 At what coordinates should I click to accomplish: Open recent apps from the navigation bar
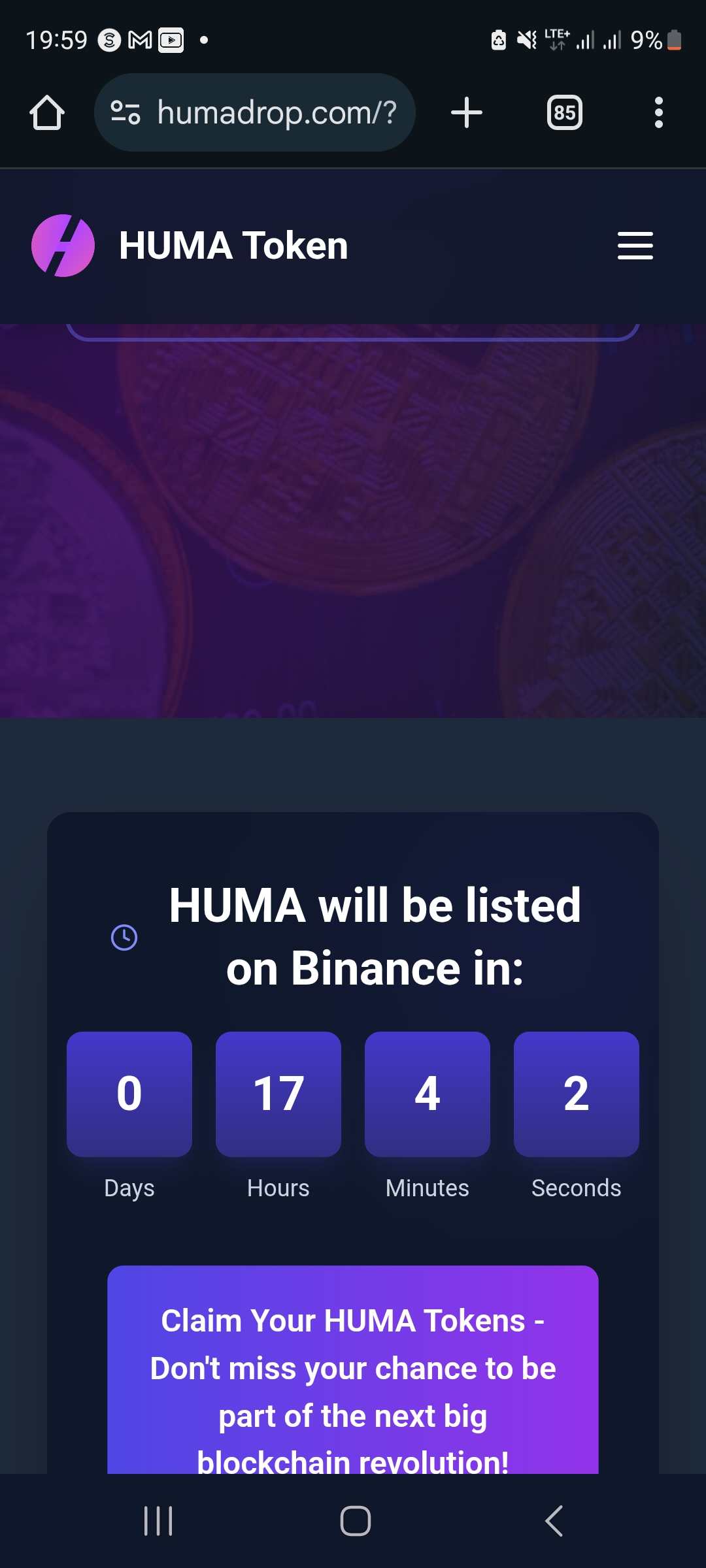[158, 1521]
